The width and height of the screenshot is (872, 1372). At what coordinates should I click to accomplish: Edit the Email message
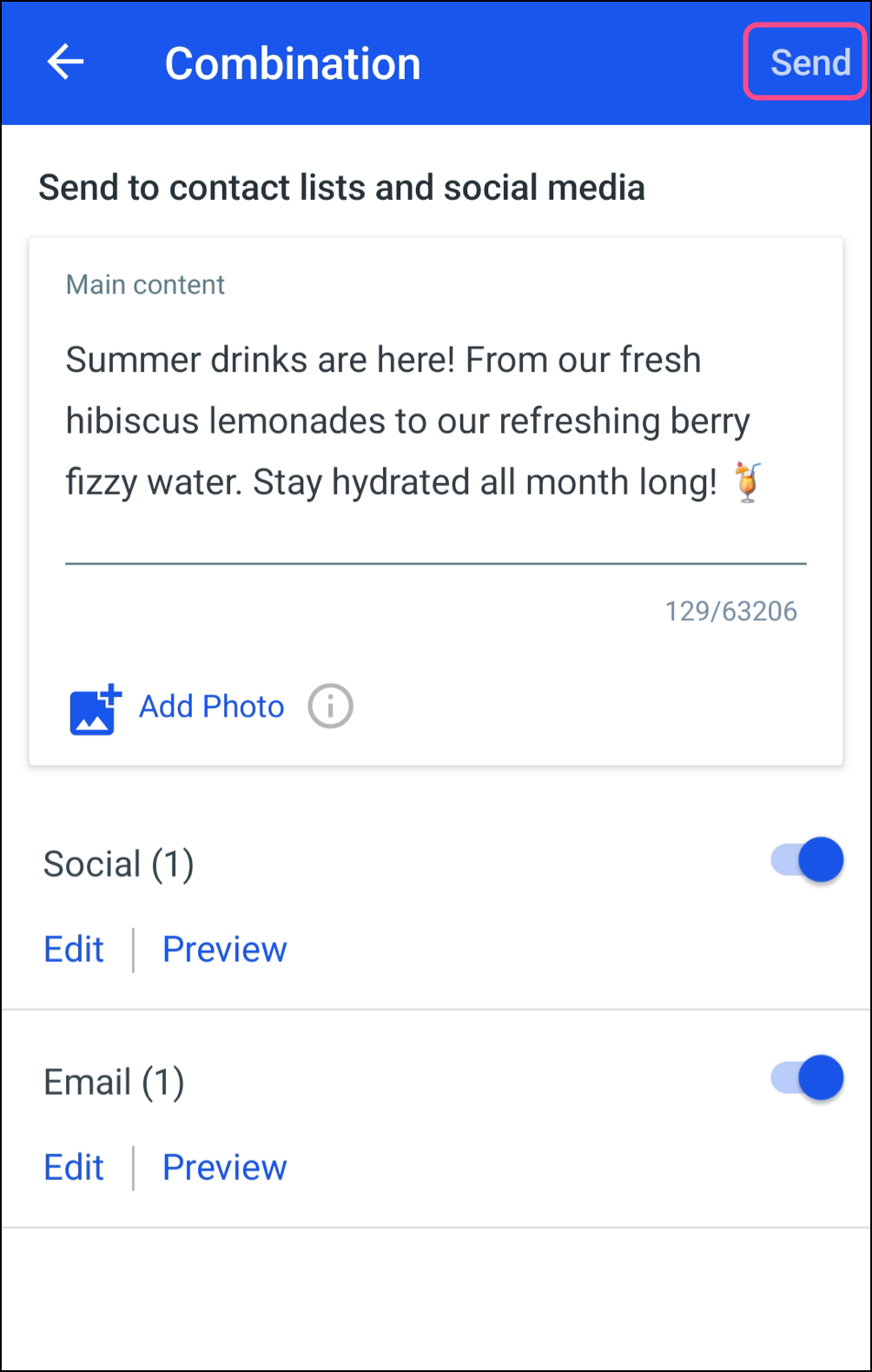74,1168
